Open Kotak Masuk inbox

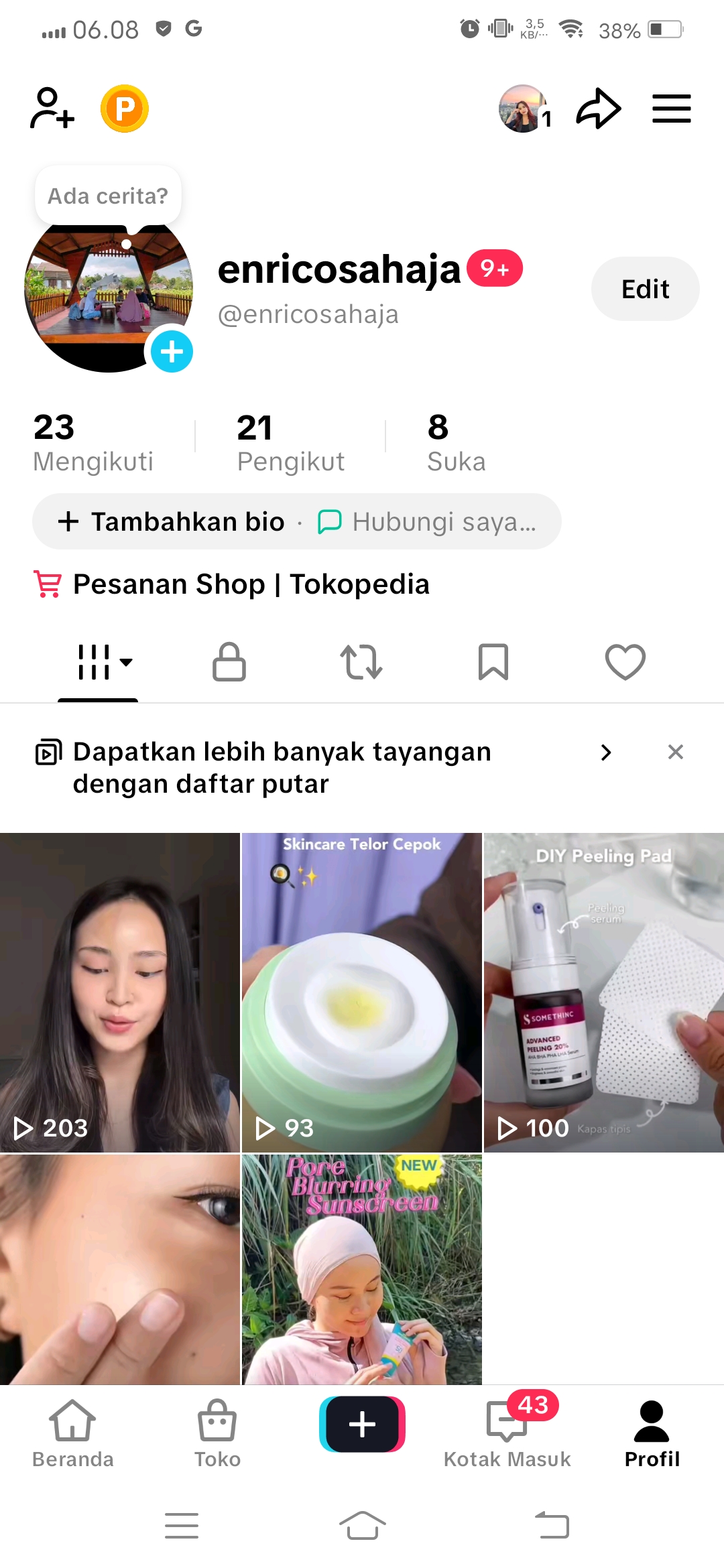(x=507, y=1433)
